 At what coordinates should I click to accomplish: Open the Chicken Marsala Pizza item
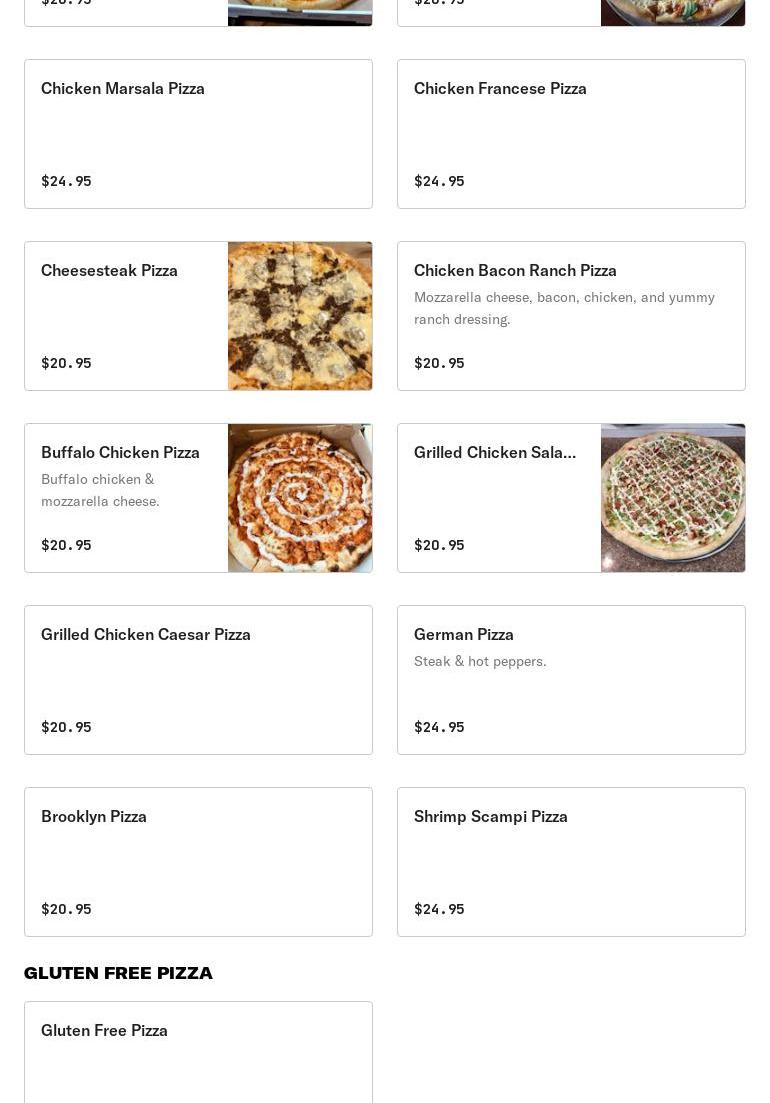pyautogui.click(x=198, y=134)
